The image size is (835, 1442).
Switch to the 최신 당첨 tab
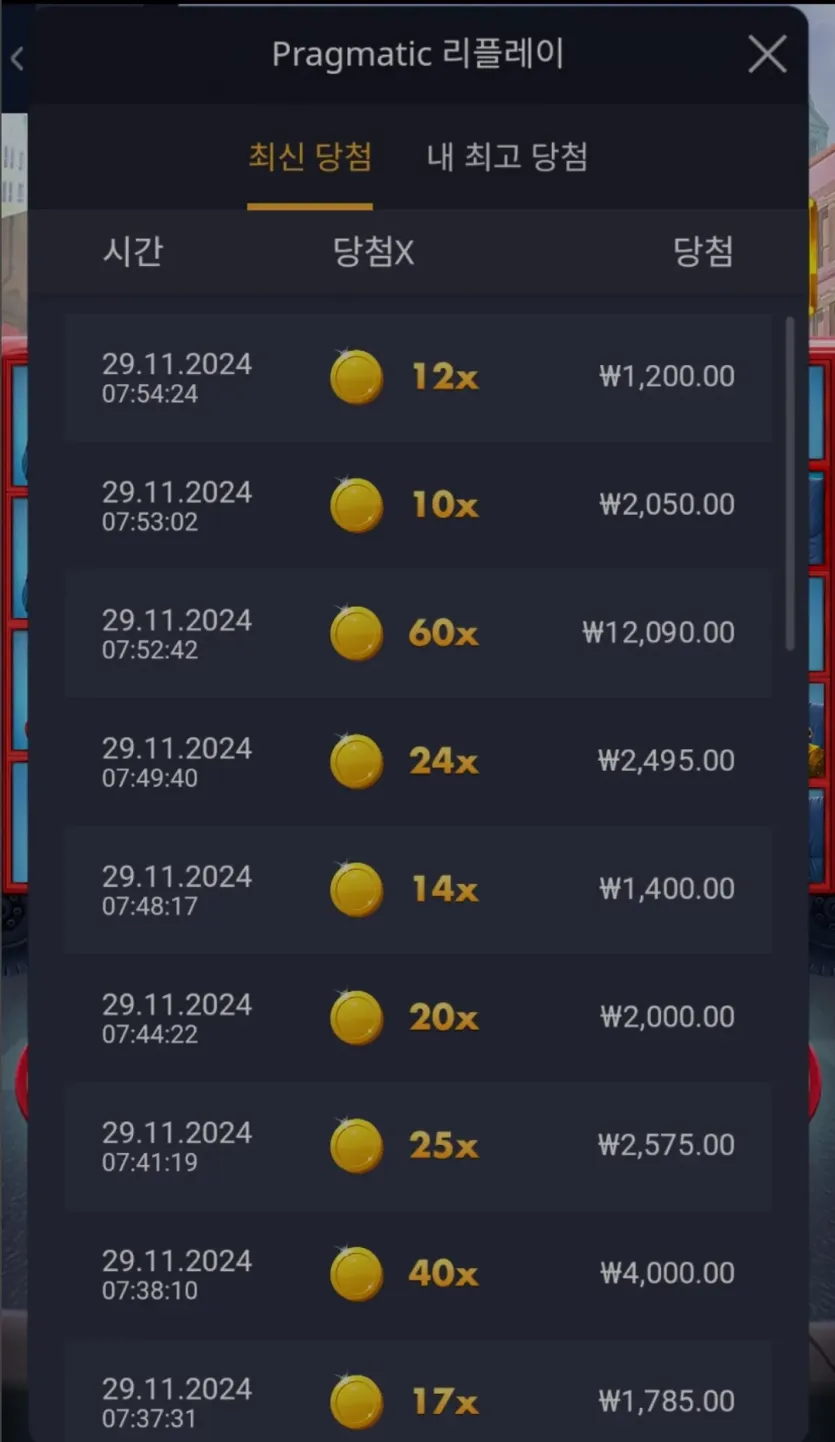310,158
